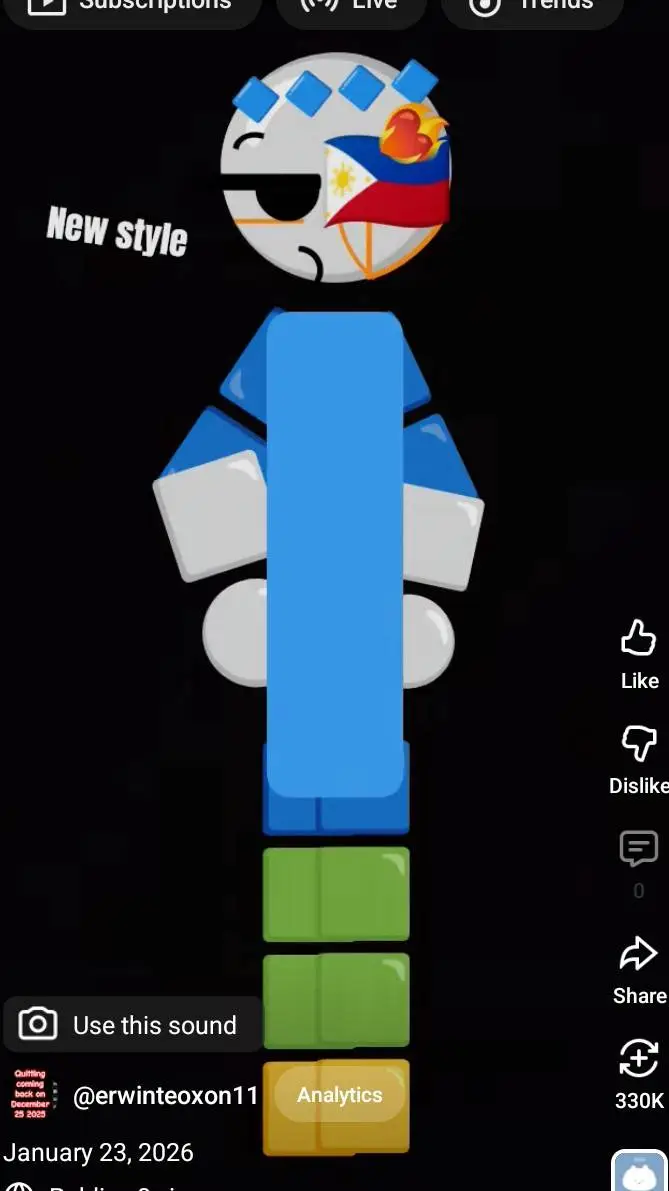Open the Analytics button
Screen dimensions: 669x1191
coord(339,1095)
